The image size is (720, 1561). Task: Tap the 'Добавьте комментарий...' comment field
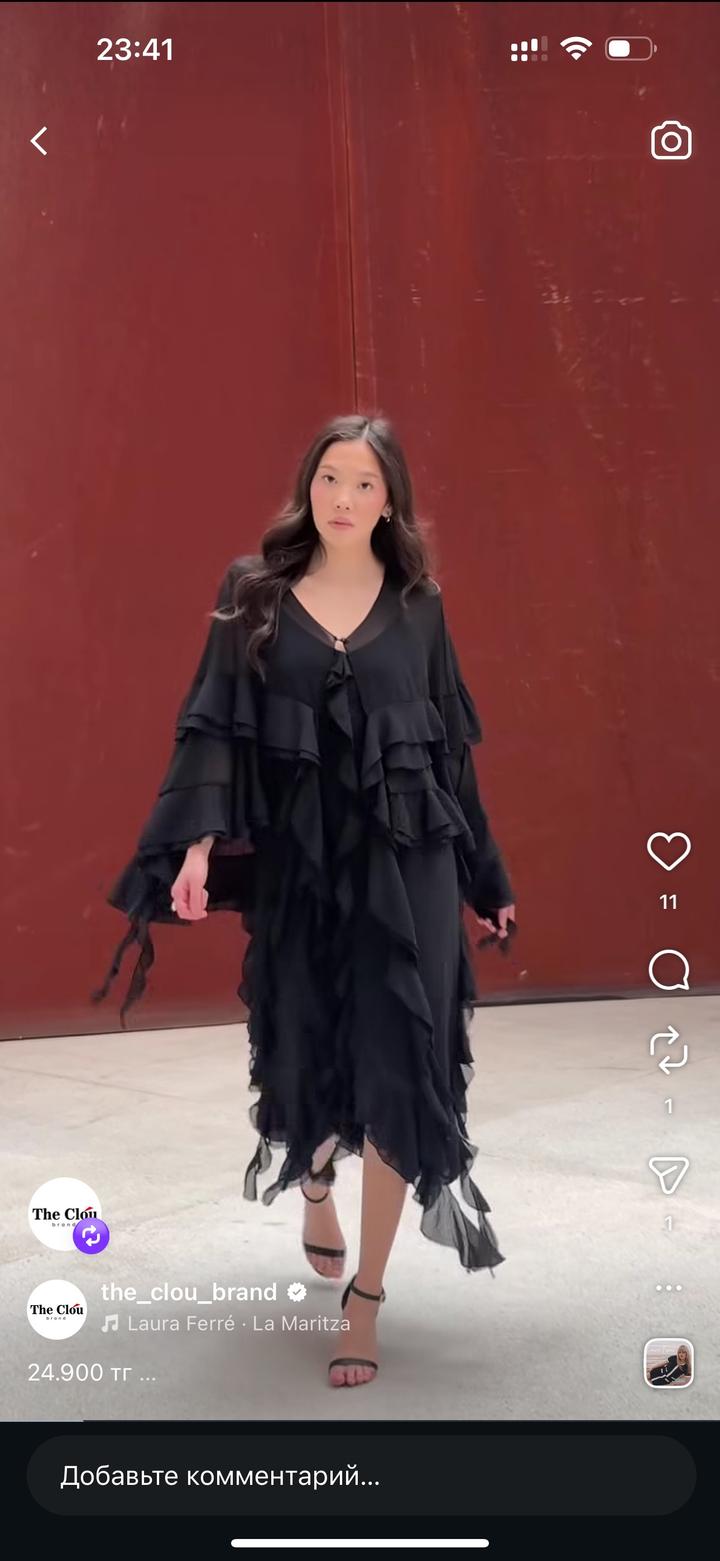click(x=360, y=1476)
